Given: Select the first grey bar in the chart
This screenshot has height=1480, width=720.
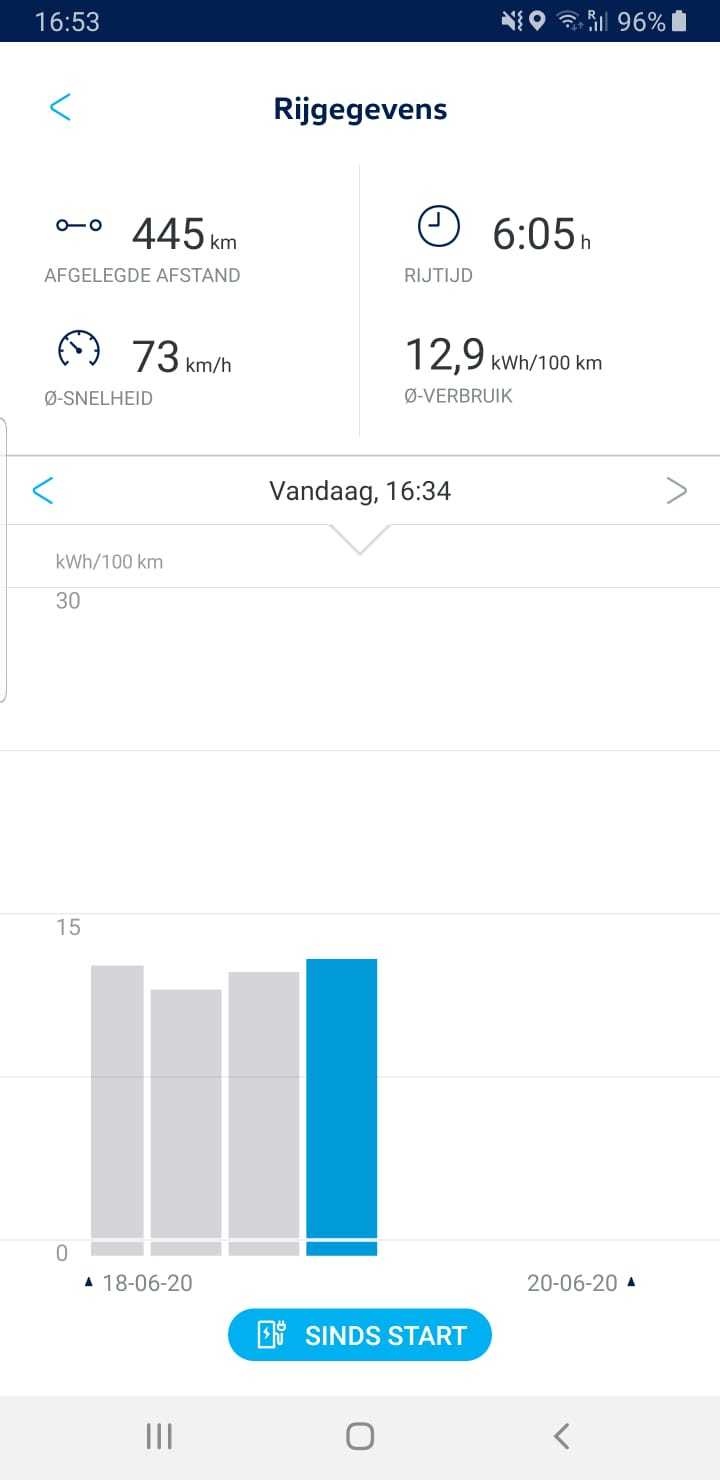Looking at the screenshot, I should [117, 1105].
